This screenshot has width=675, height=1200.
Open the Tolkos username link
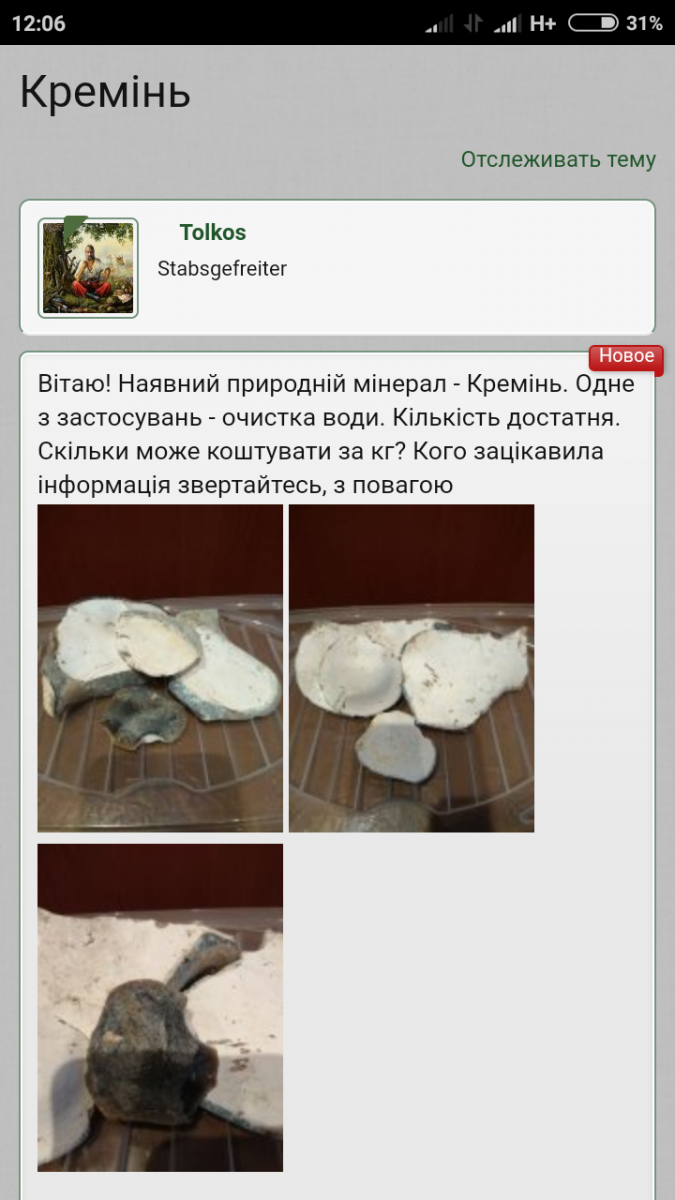click(x=213, y=232)
